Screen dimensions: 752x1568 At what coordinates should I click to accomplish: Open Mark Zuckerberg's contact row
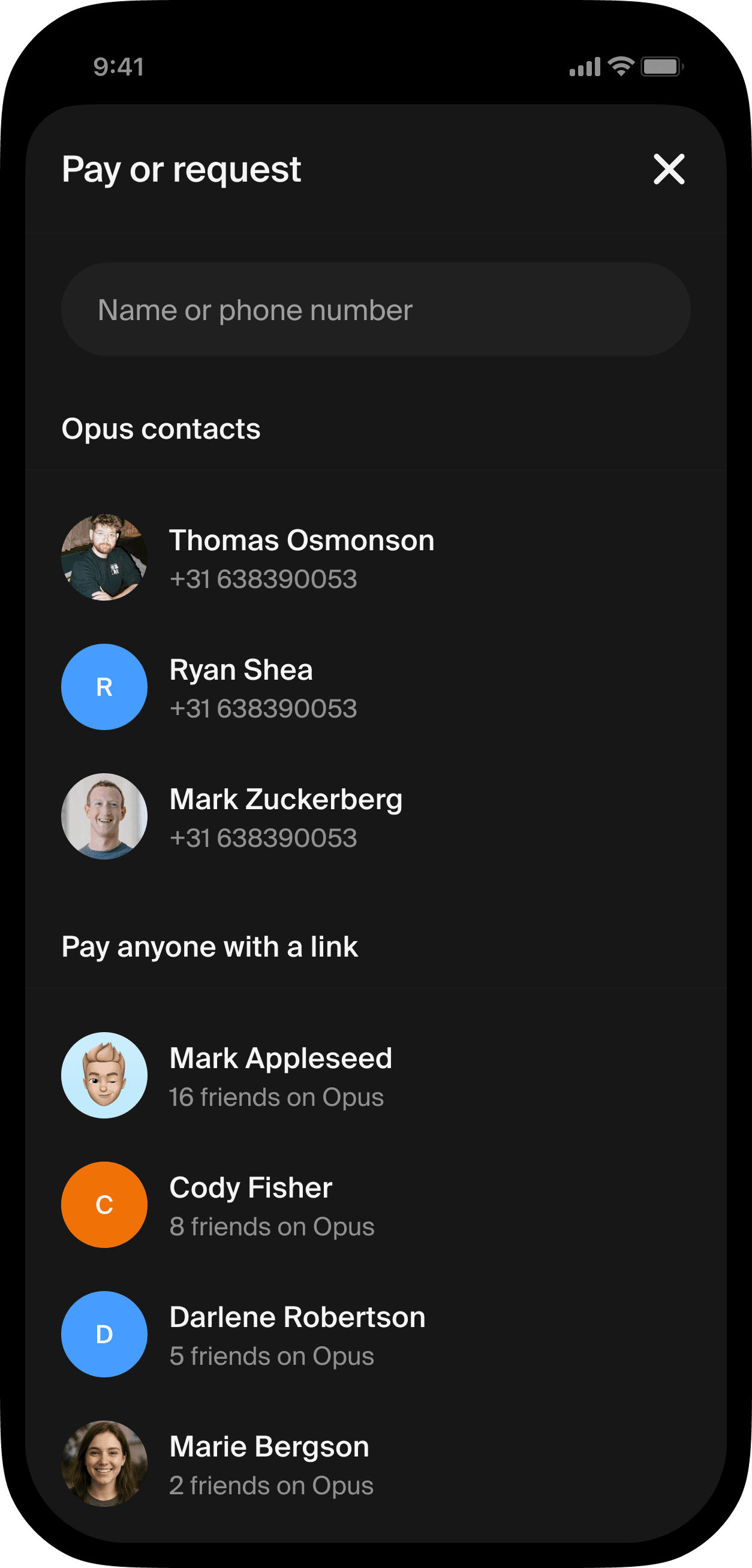(285, 817)
